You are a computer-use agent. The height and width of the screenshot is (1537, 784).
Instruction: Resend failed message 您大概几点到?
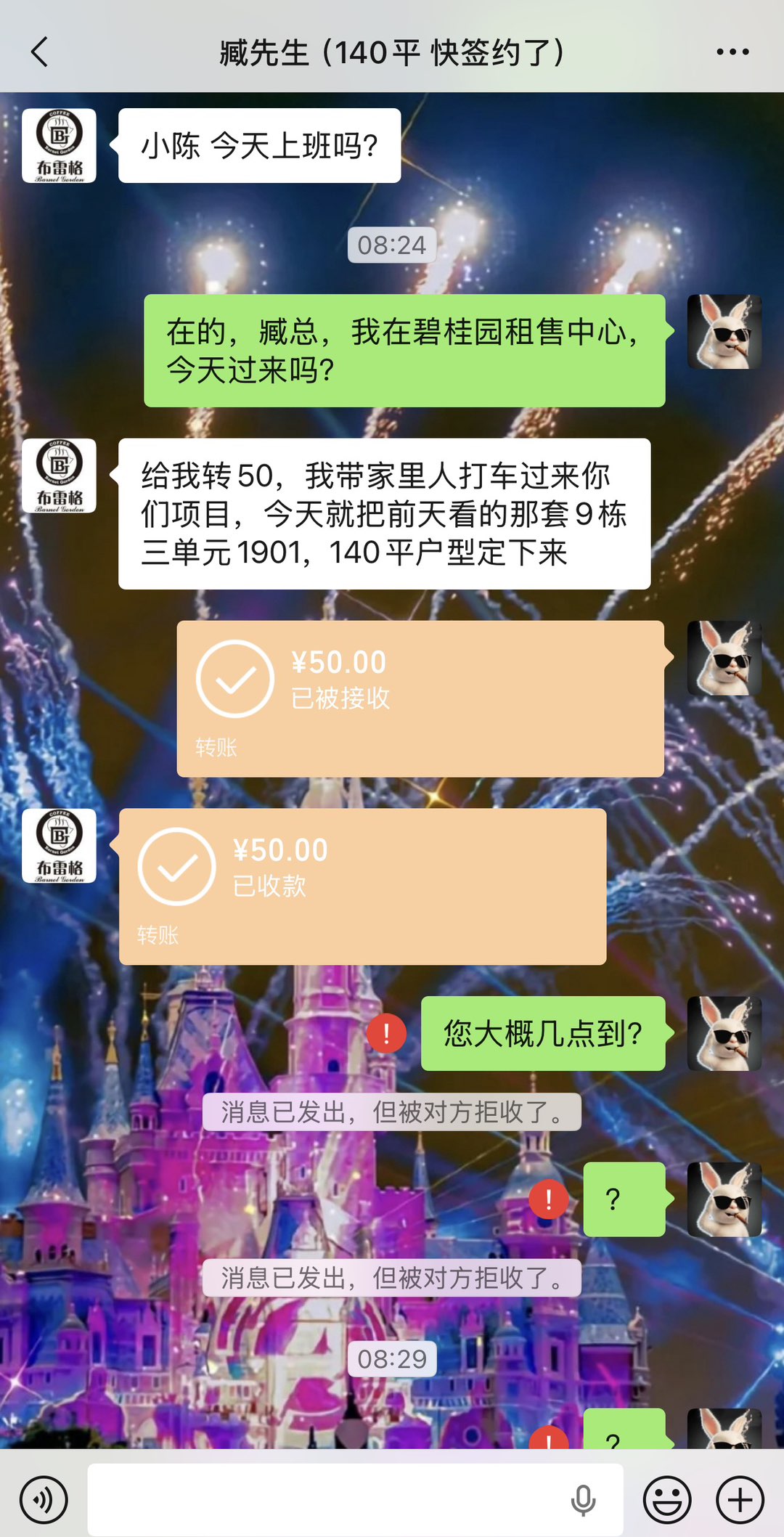click(386, 1033)
